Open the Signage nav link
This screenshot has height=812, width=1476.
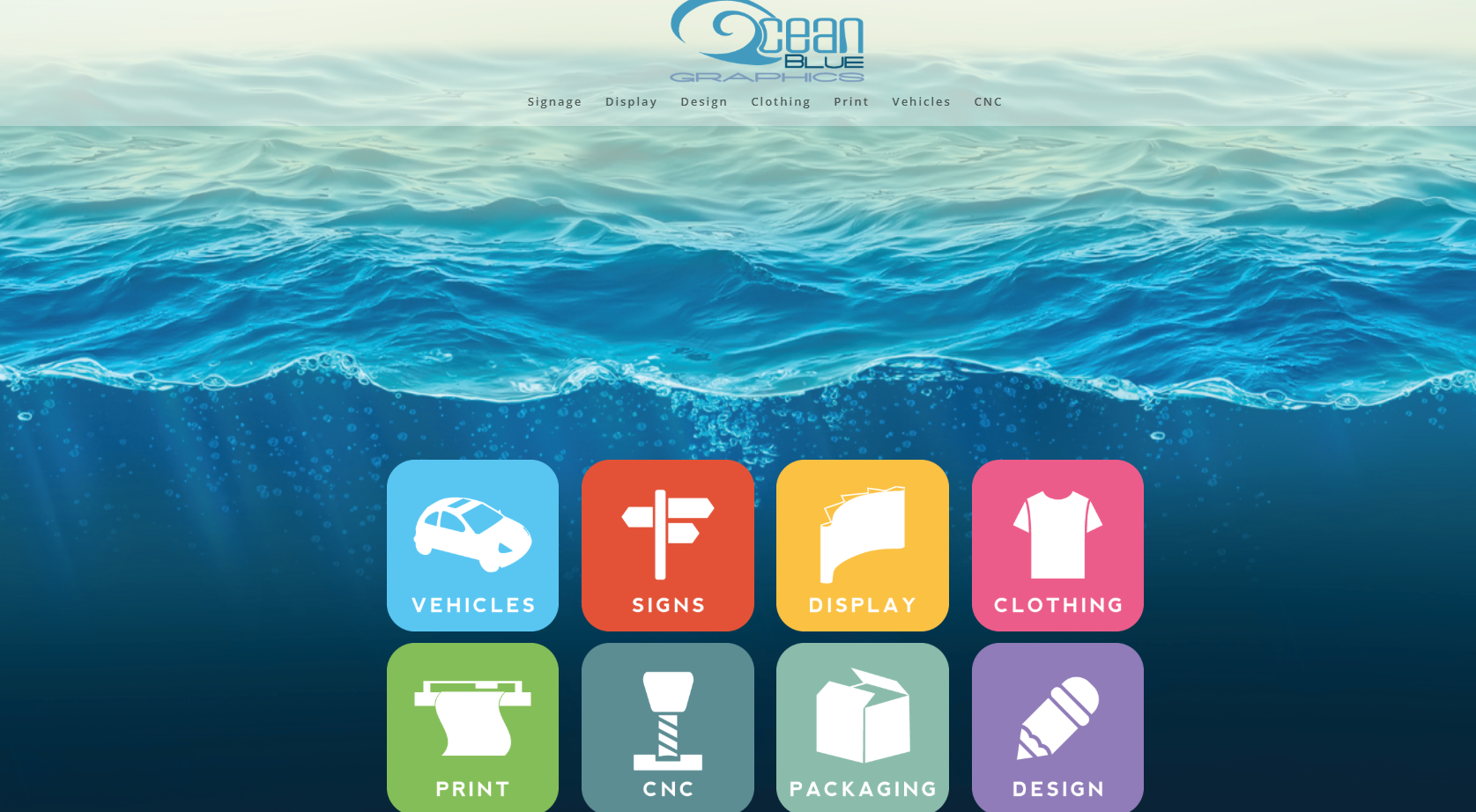coord(554,102)
